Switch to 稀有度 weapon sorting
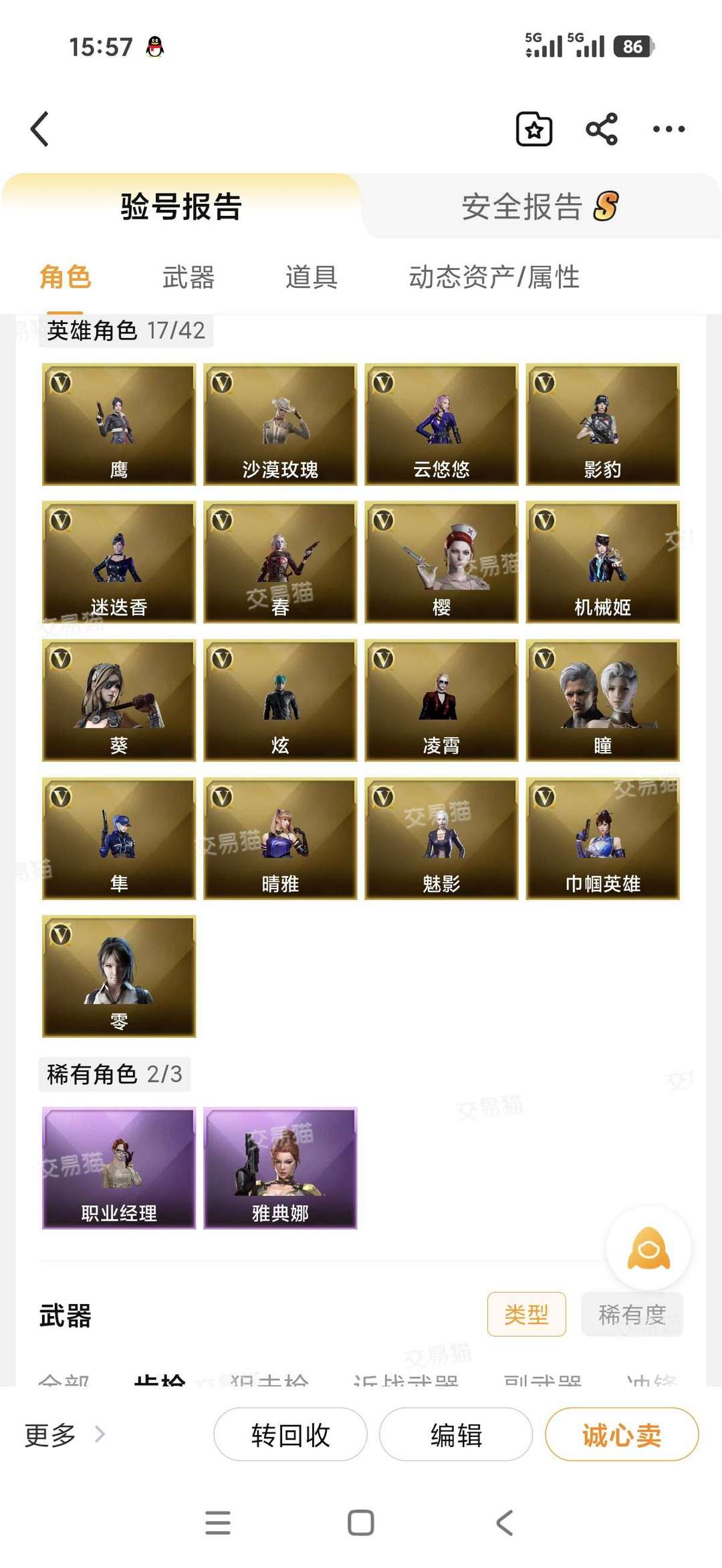 [x=632, y=1314]
